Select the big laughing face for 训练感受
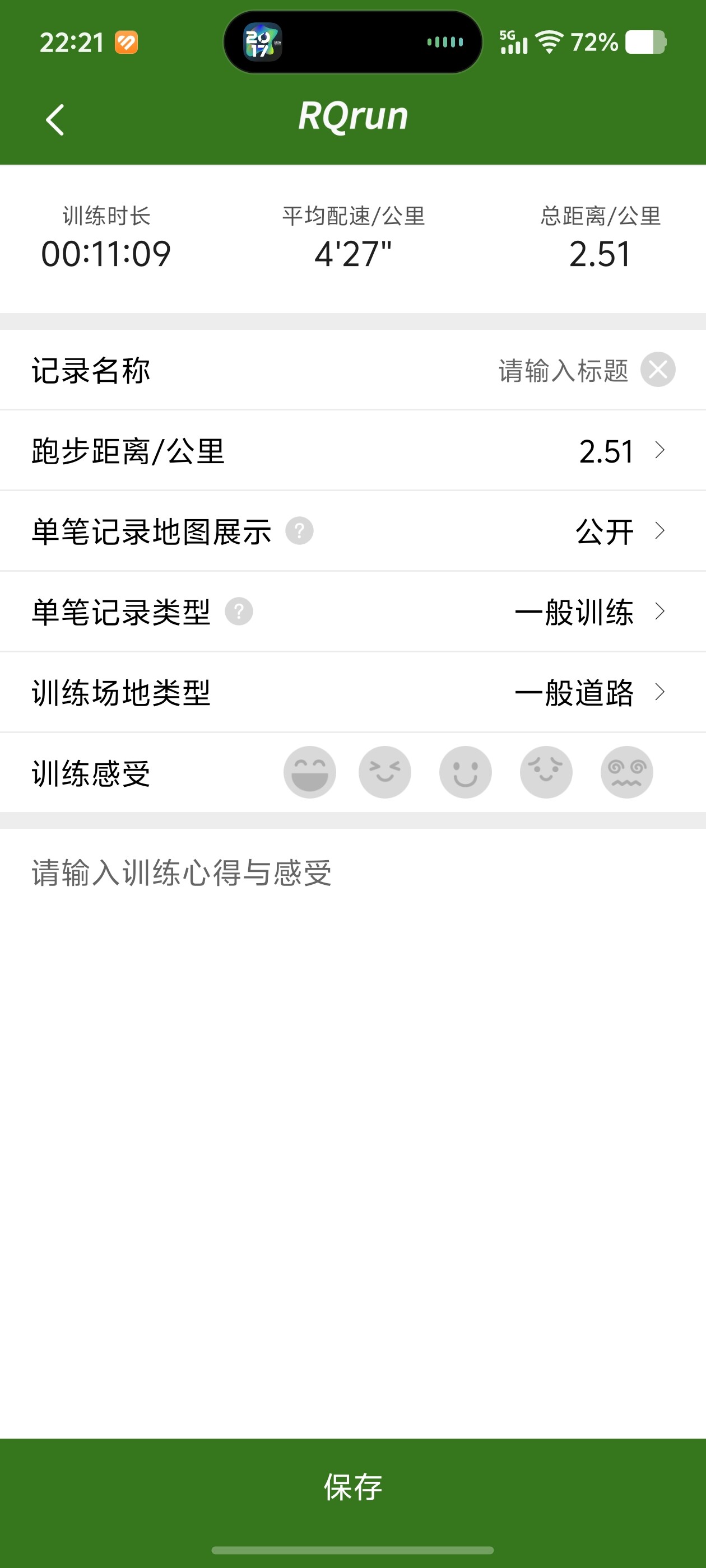 pyautogui.click(x=309, y=772)
